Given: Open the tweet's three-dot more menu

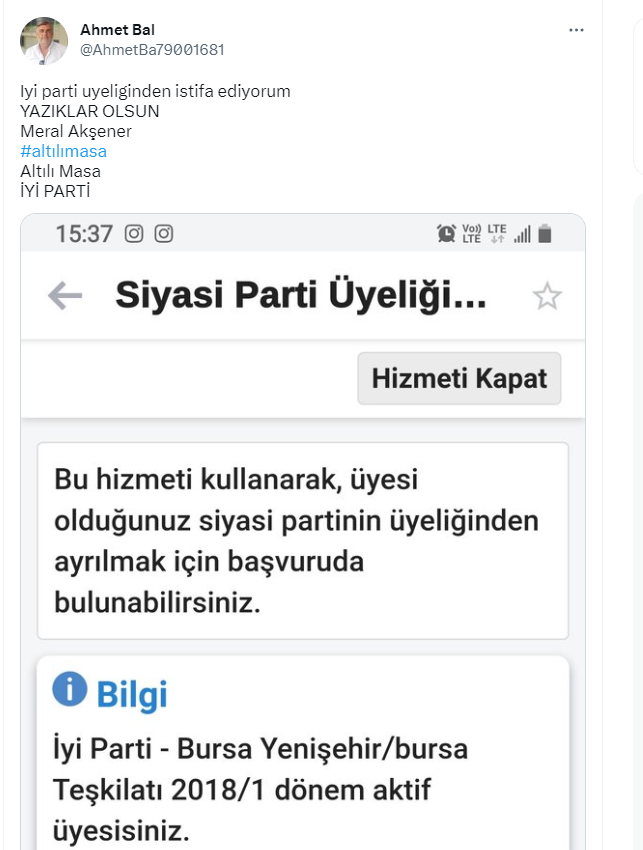Looking at the screenshot, I should point(576,30).
